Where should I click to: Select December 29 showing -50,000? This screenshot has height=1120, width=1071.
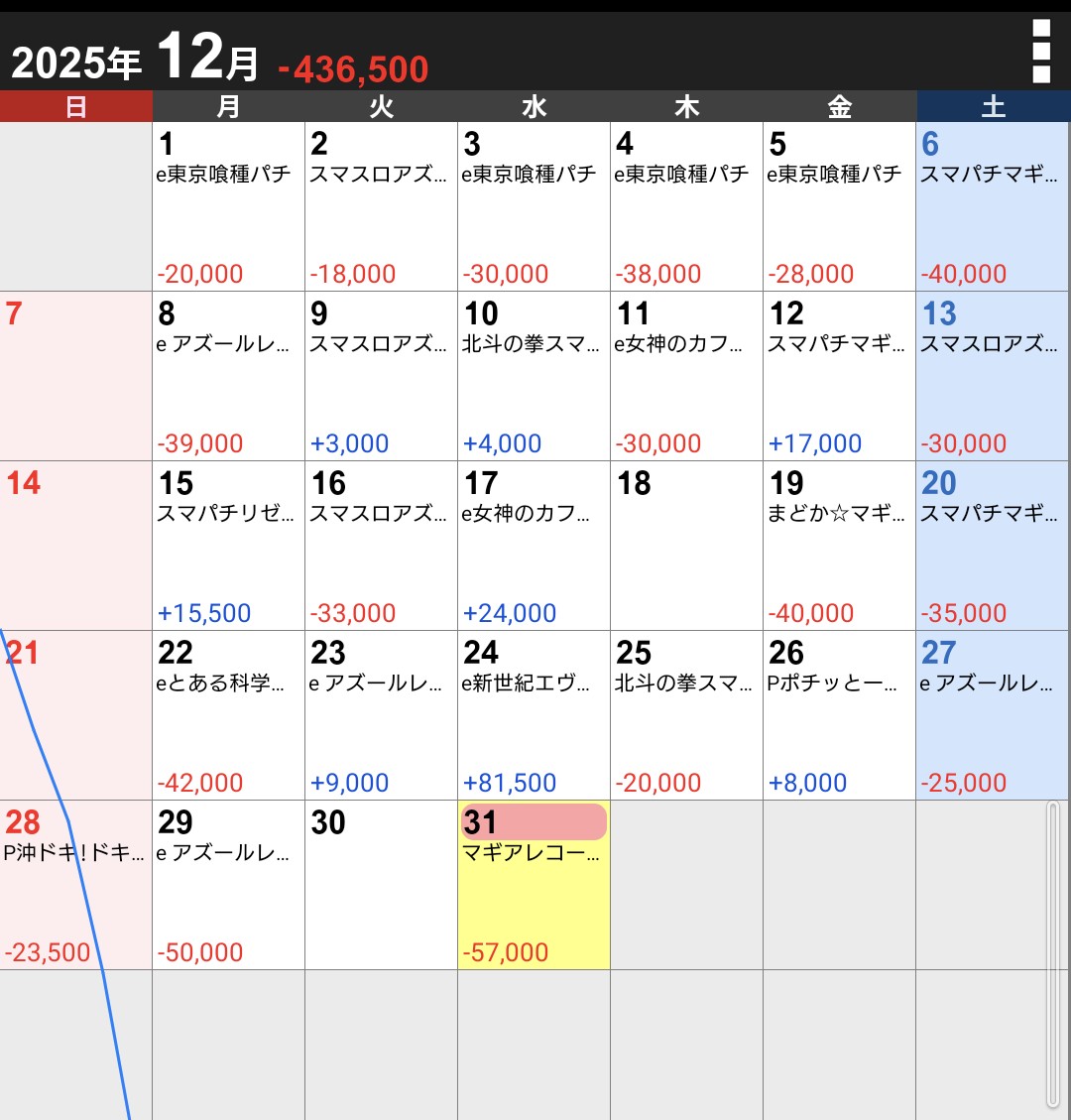point(228,885)
